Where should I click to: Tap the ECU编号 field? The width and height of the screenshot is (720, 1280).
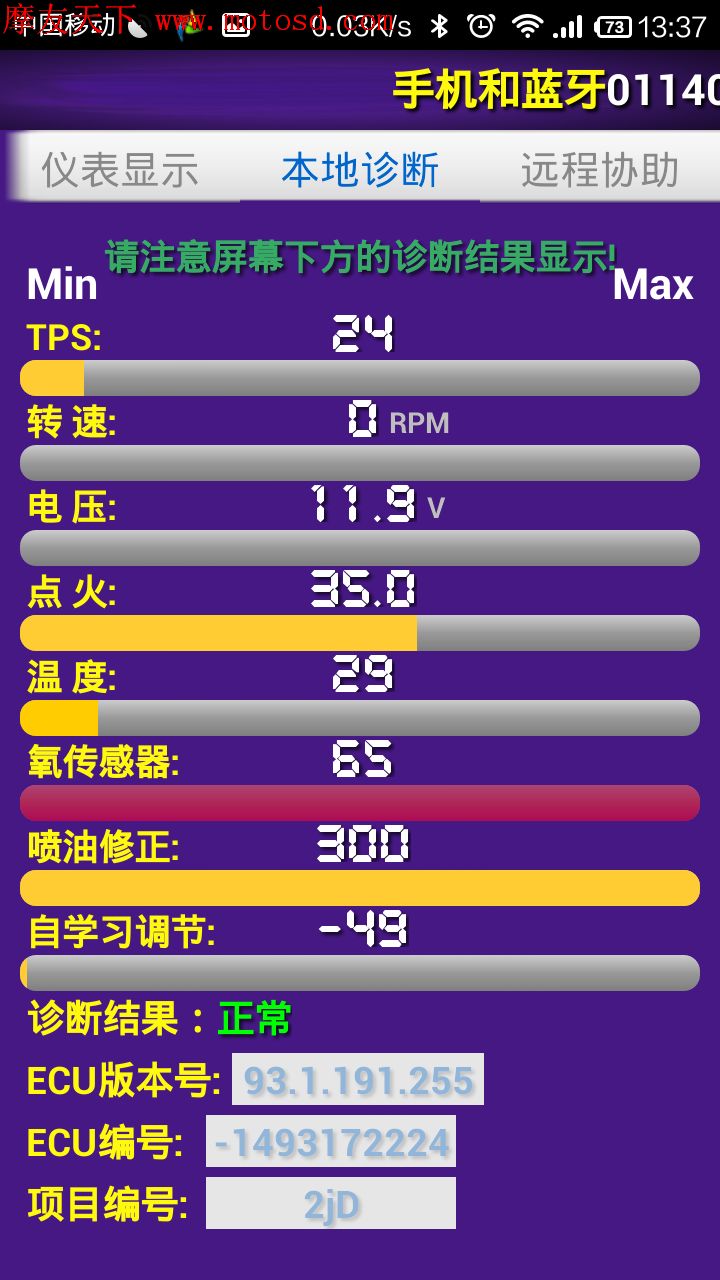(331, 1141)
